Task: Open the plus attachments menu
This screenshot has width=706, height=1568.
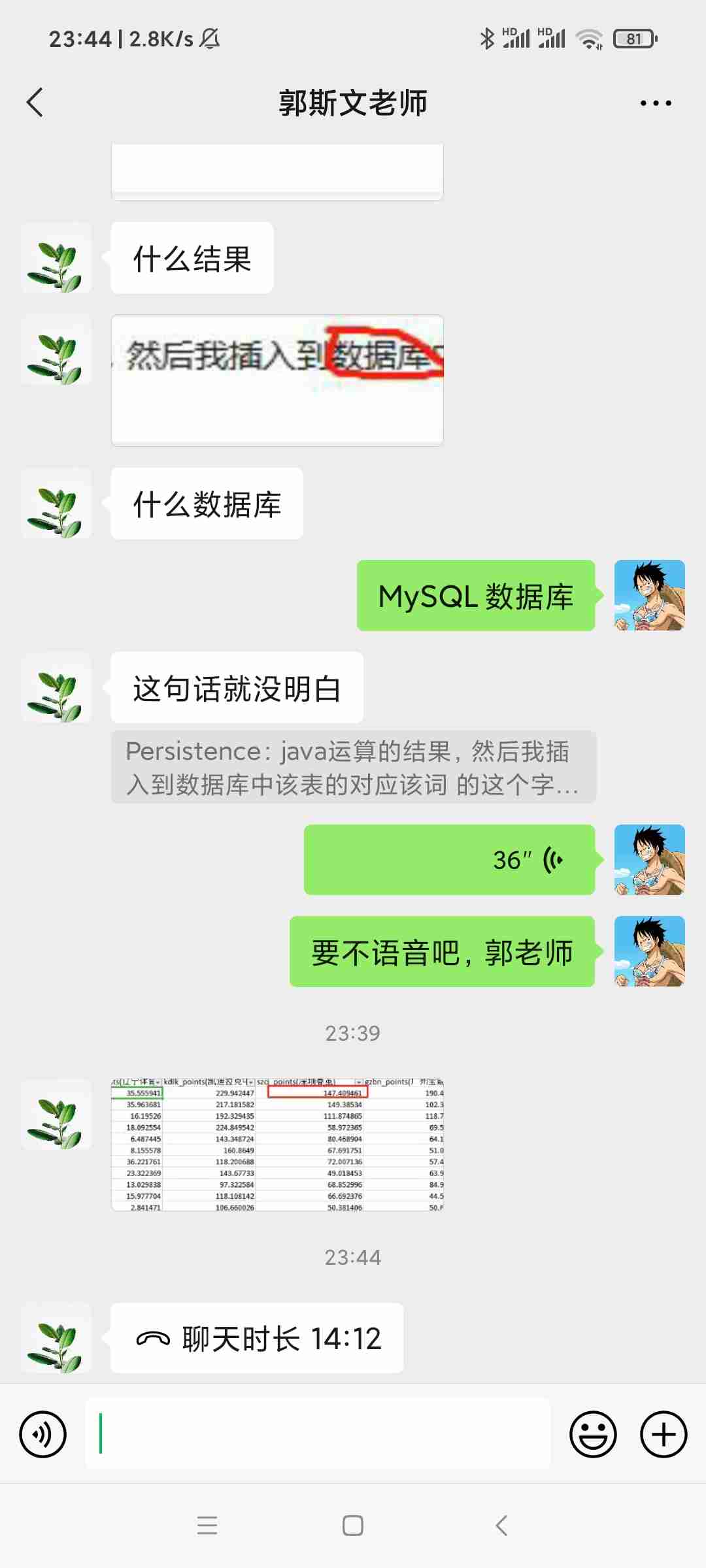Action: point(663,1435)
